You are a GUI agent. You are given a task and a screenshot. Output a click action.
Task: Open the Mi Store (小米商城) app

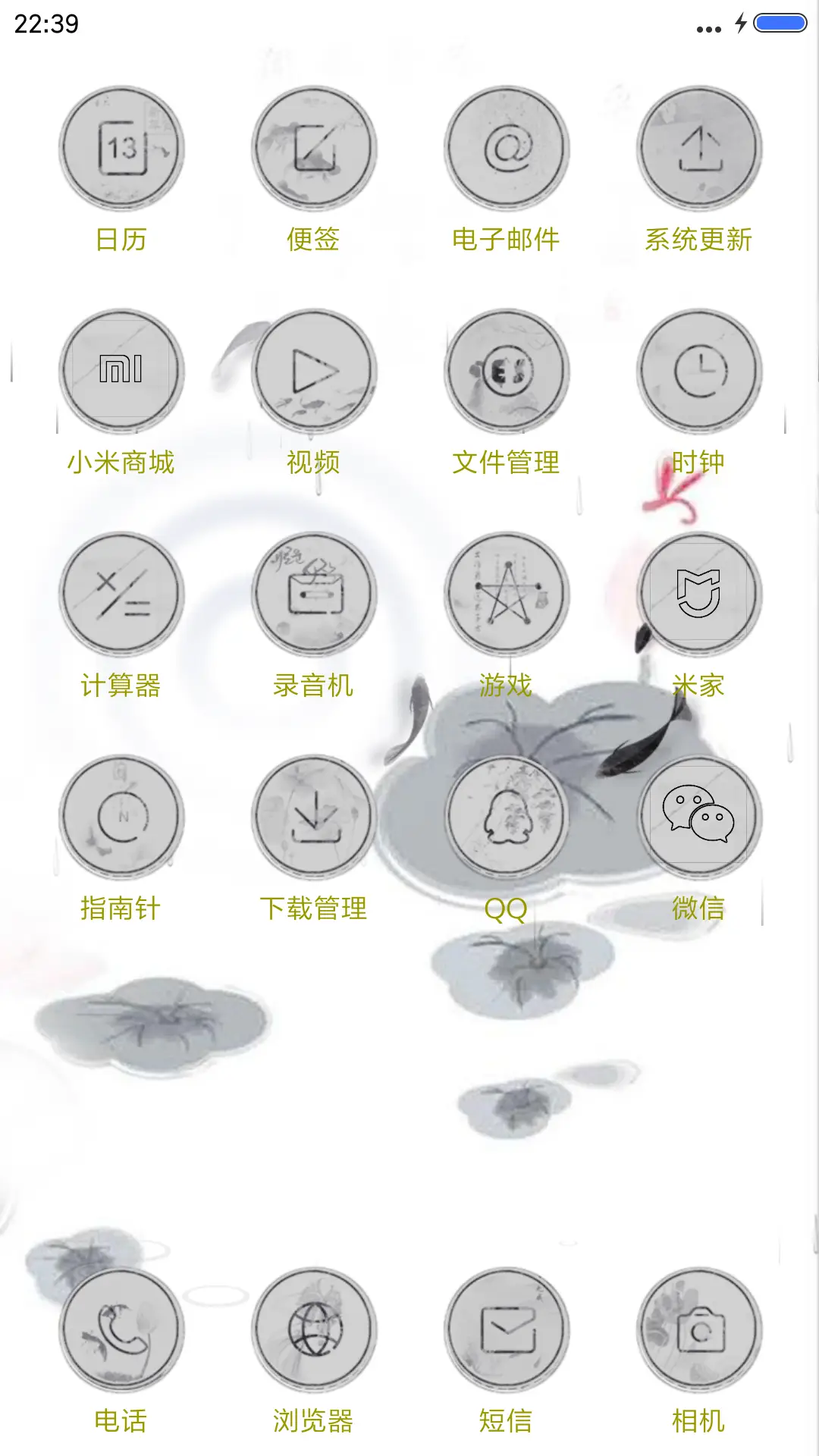(x=121, y=369)
